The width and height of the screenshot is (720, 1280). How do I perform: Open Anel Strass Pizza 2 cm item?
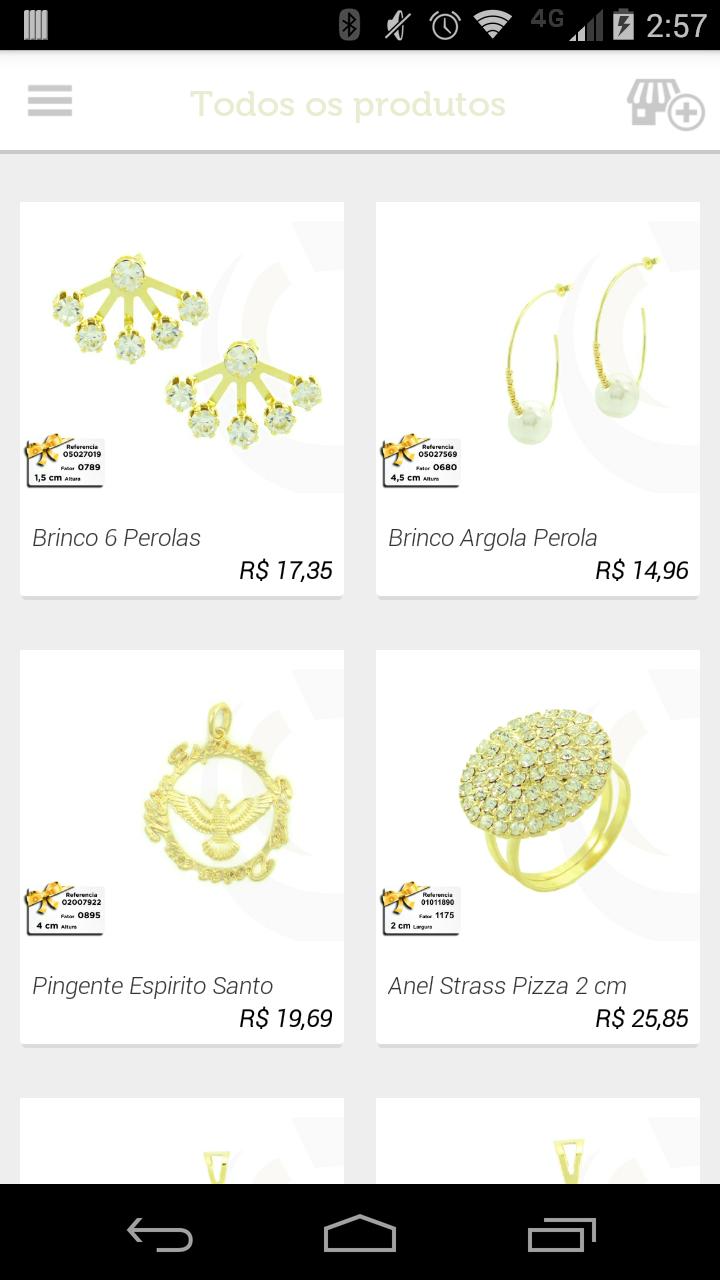(538, 848)
